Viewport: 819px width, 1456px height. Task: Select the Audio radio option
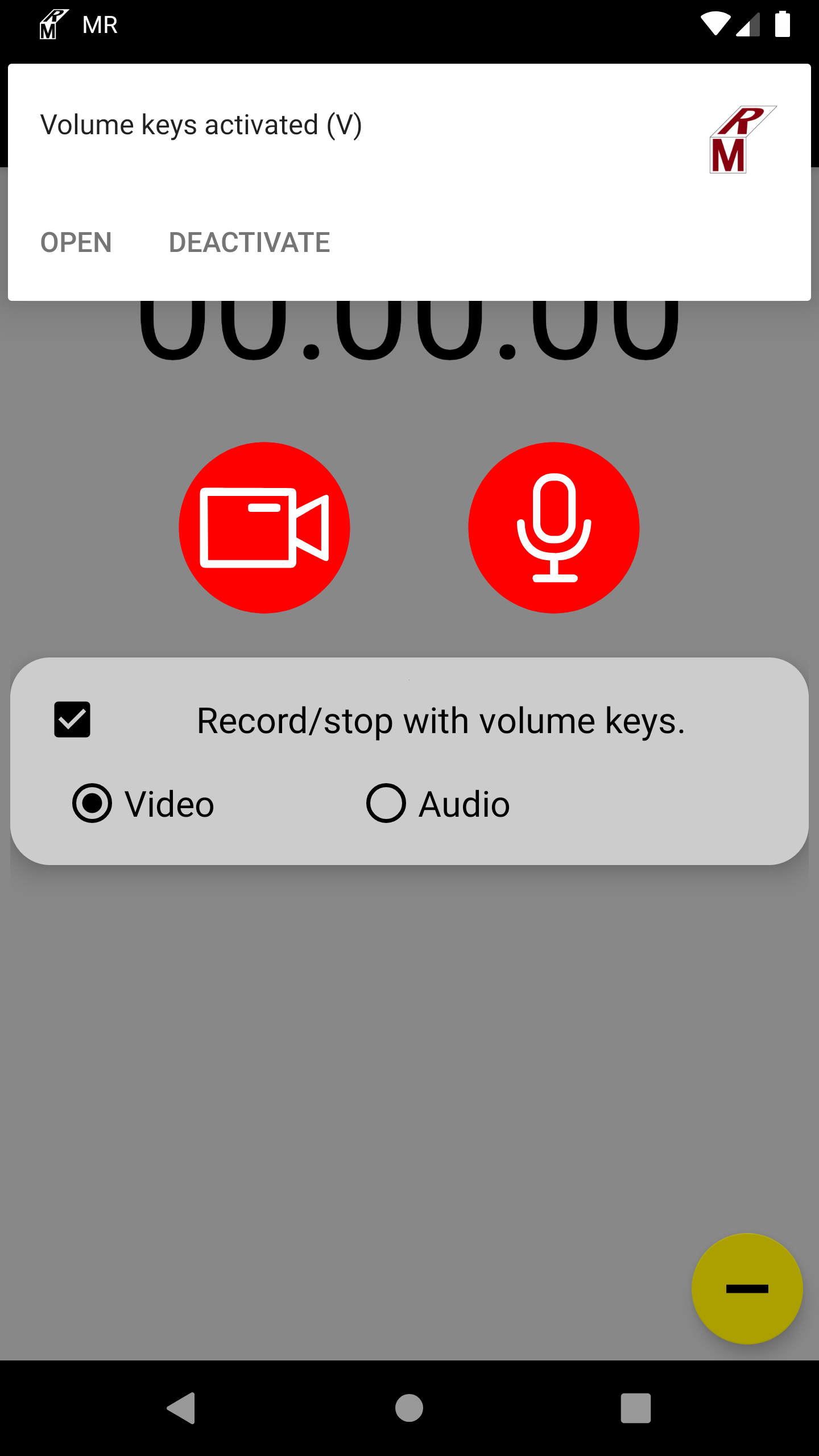click(x=438, y=804)
